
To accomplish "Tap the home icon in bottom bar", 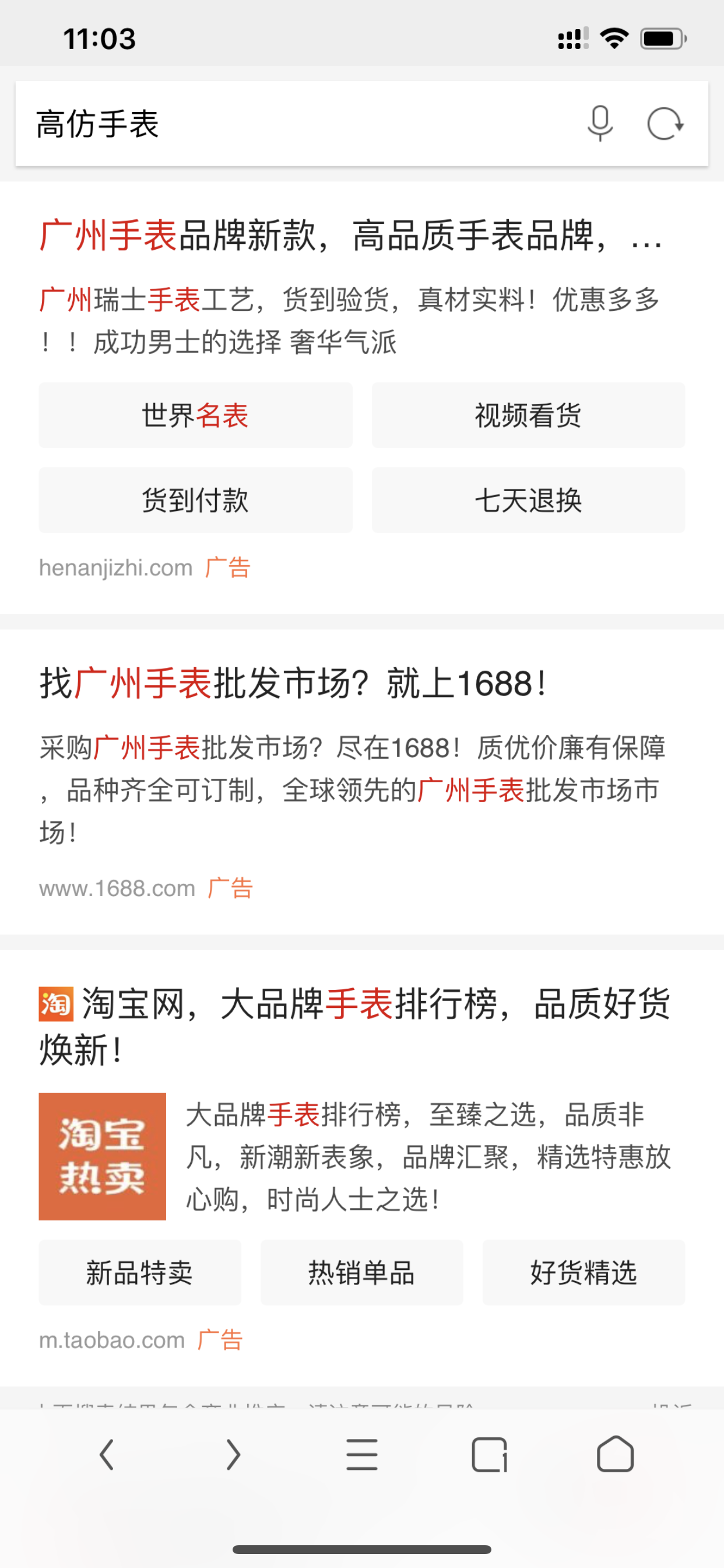I will pos(616,1453).
